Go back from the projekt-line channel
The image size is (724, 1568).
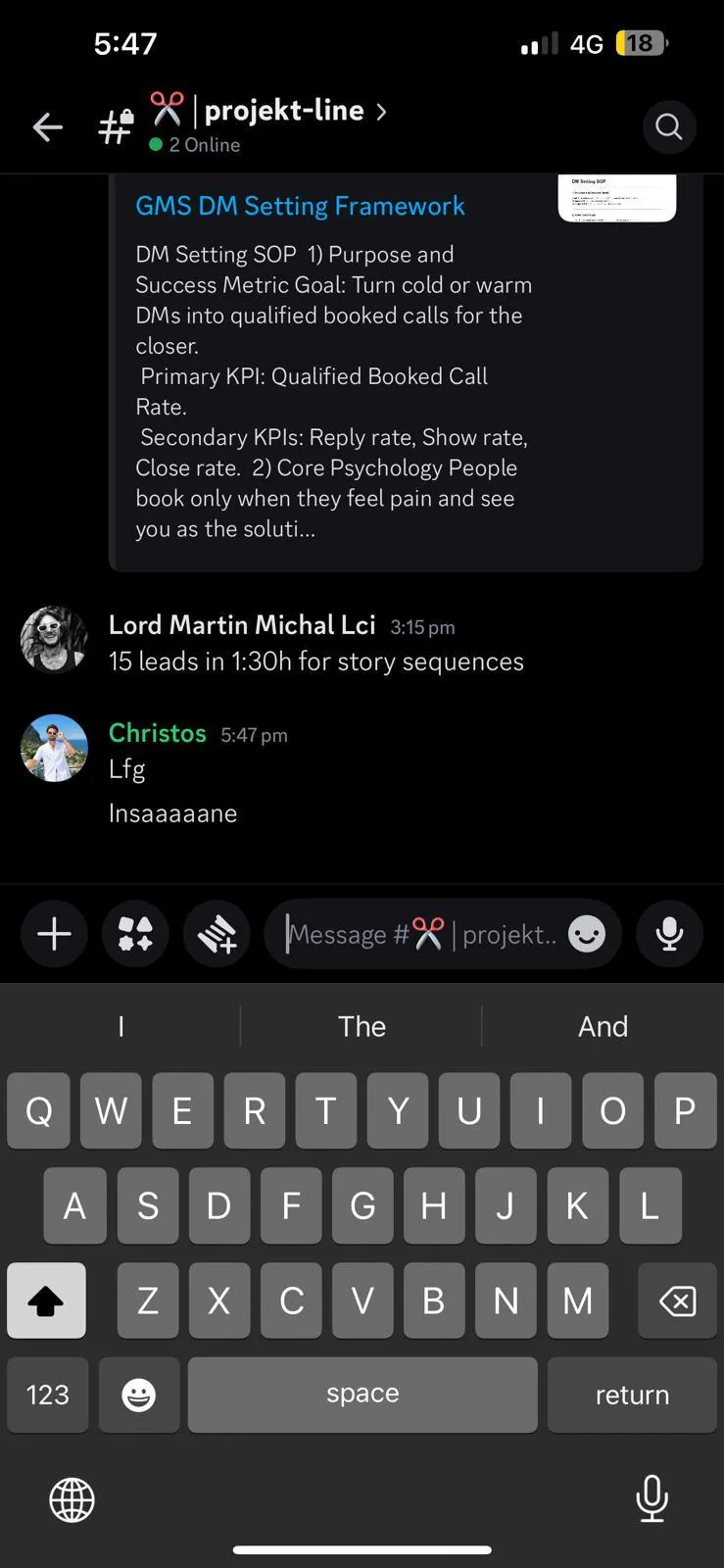[47, 126]
